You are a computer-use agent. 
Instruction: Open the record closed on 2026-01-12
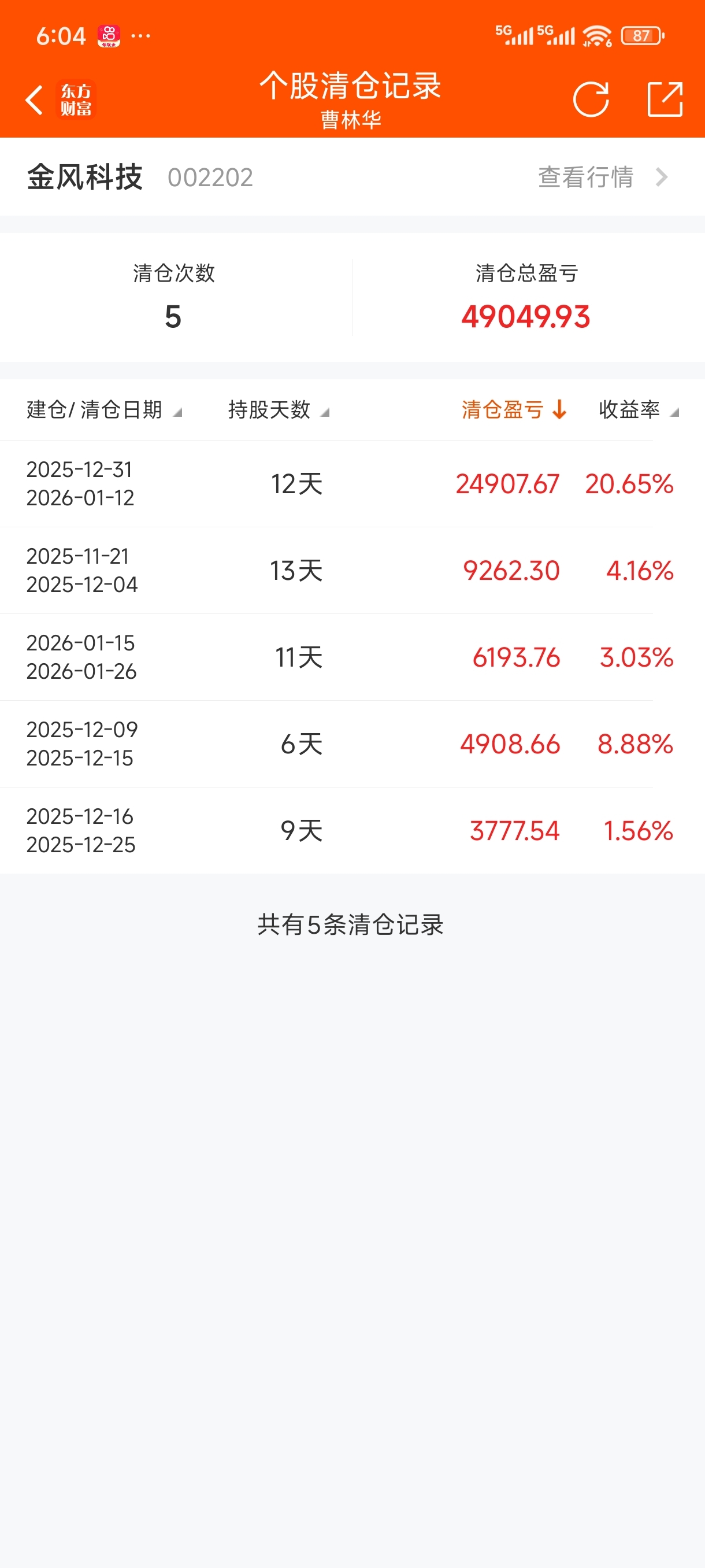point(352,484)
